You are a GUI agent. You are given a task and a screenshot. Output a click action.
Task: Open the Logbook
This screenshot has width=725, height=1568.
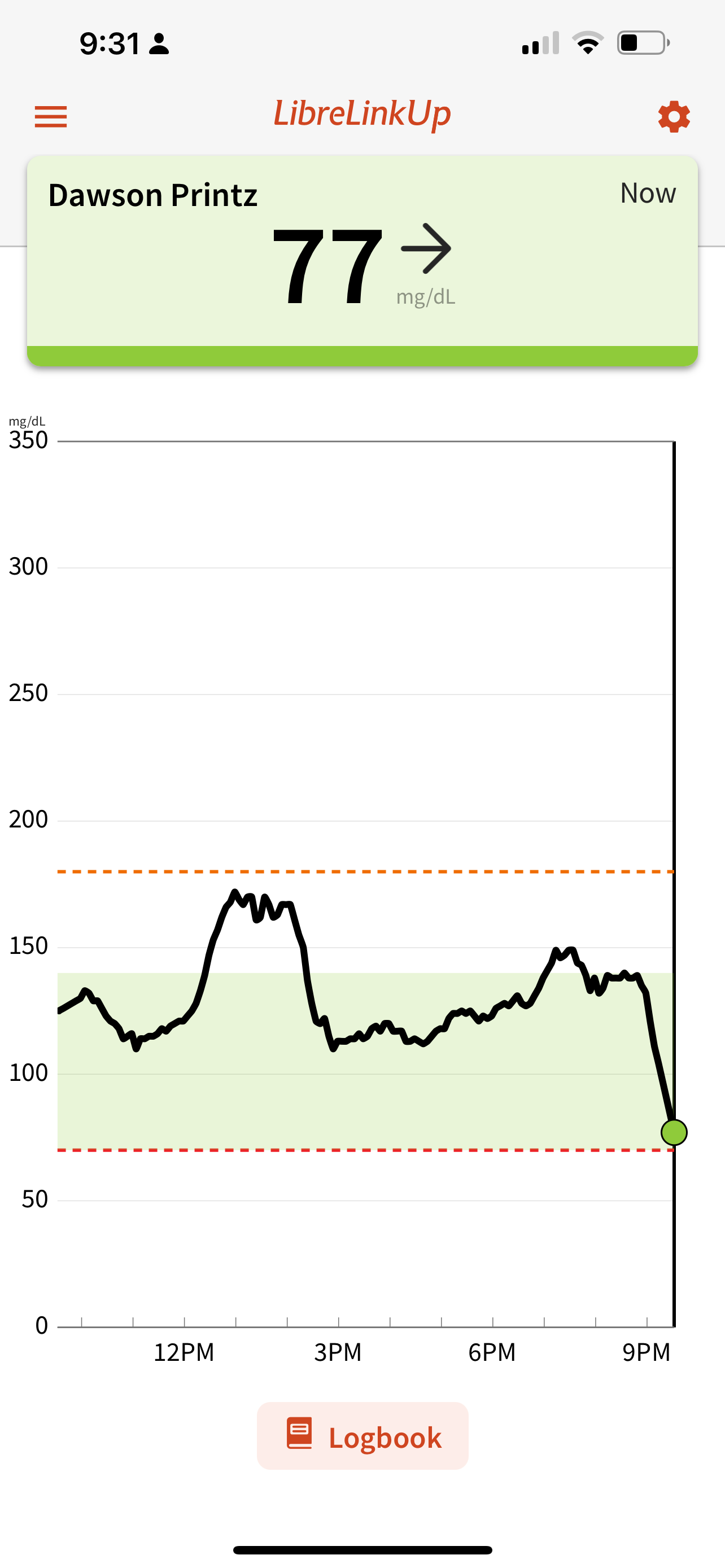tap(363, 1436)
